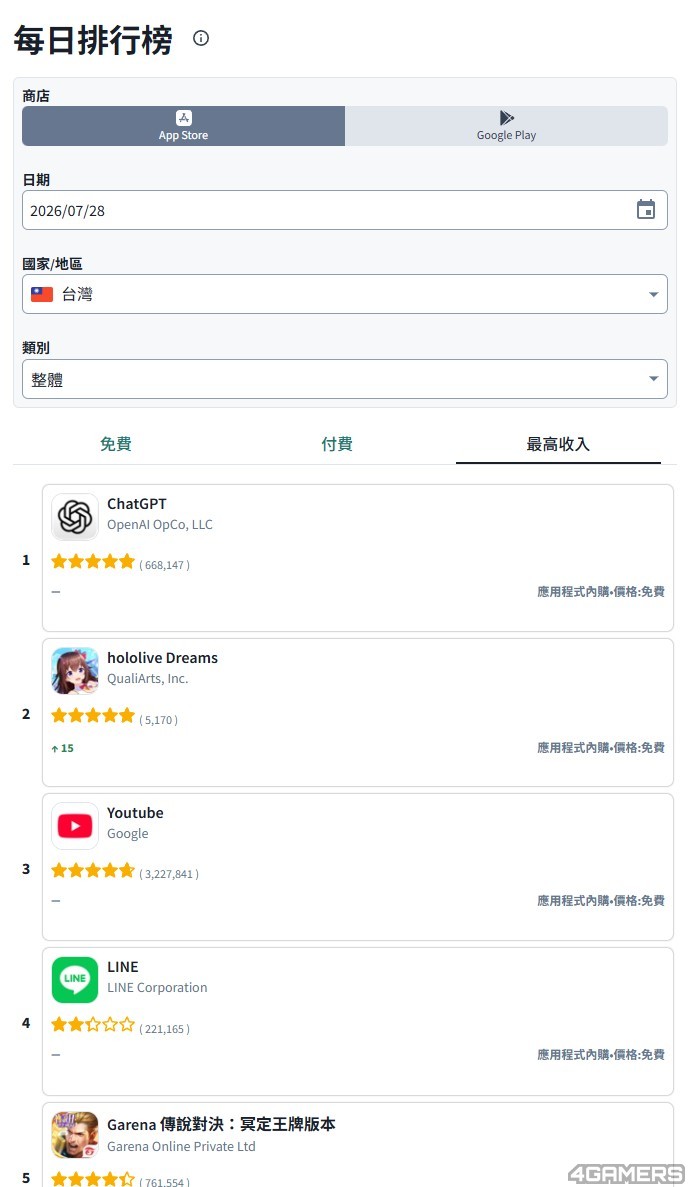This screenshot has height=1187, width=690.
Task: Open the LINE app card
Action: point(357,1021)
